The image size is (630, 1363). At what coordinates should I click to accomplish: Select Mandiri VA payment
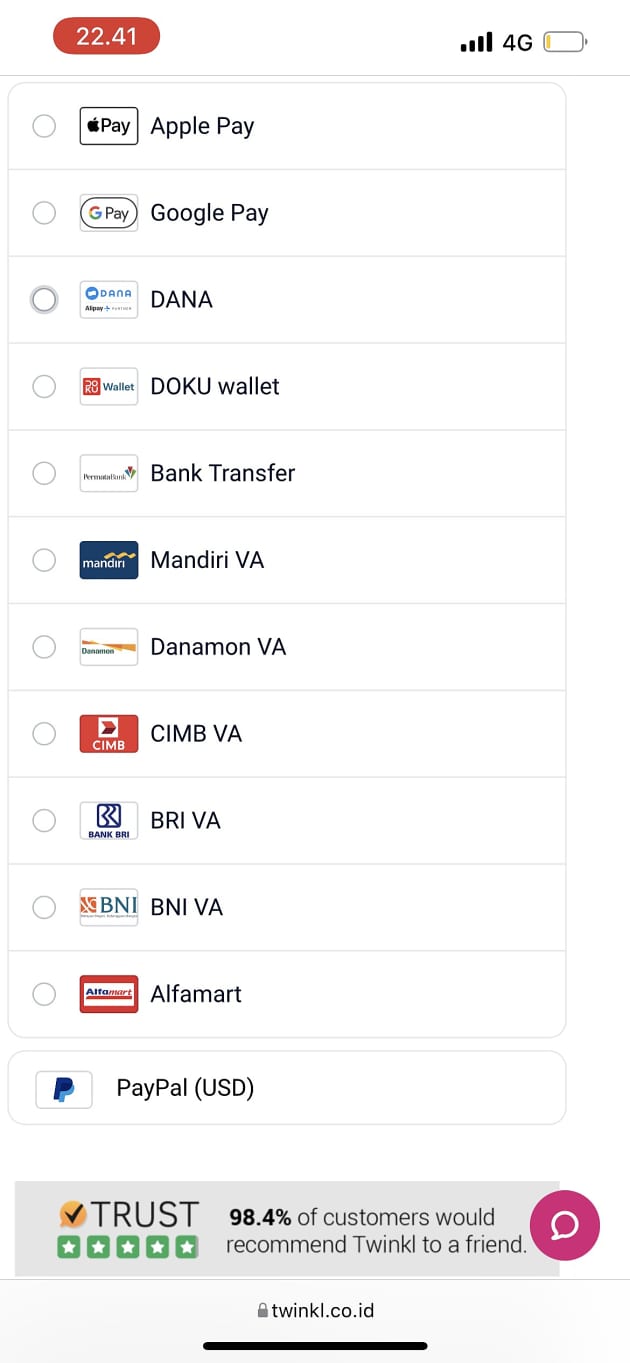(x=44, y=560)
